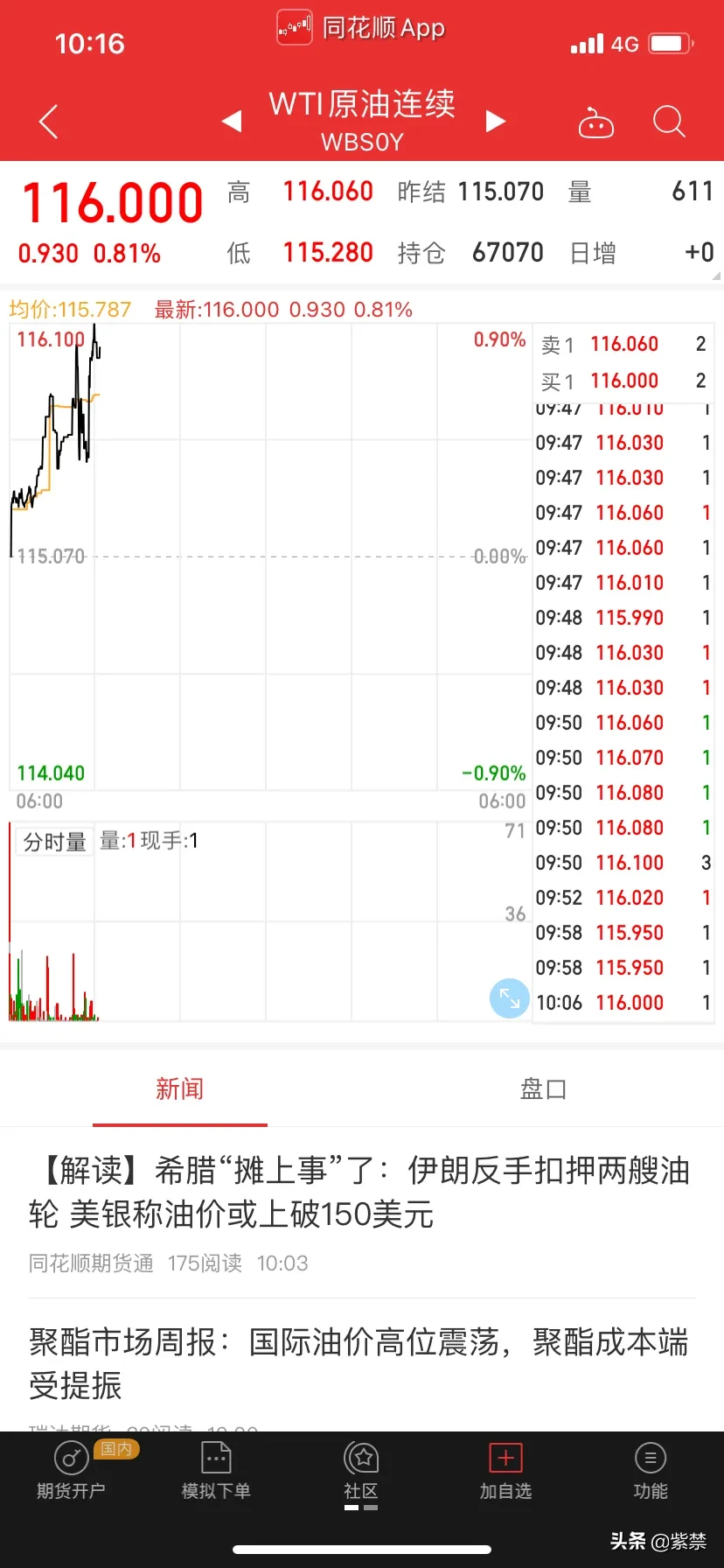Go back with the top-left arrow
Image resolution: width=724 pixels, height=1568 pixels.
49,122
